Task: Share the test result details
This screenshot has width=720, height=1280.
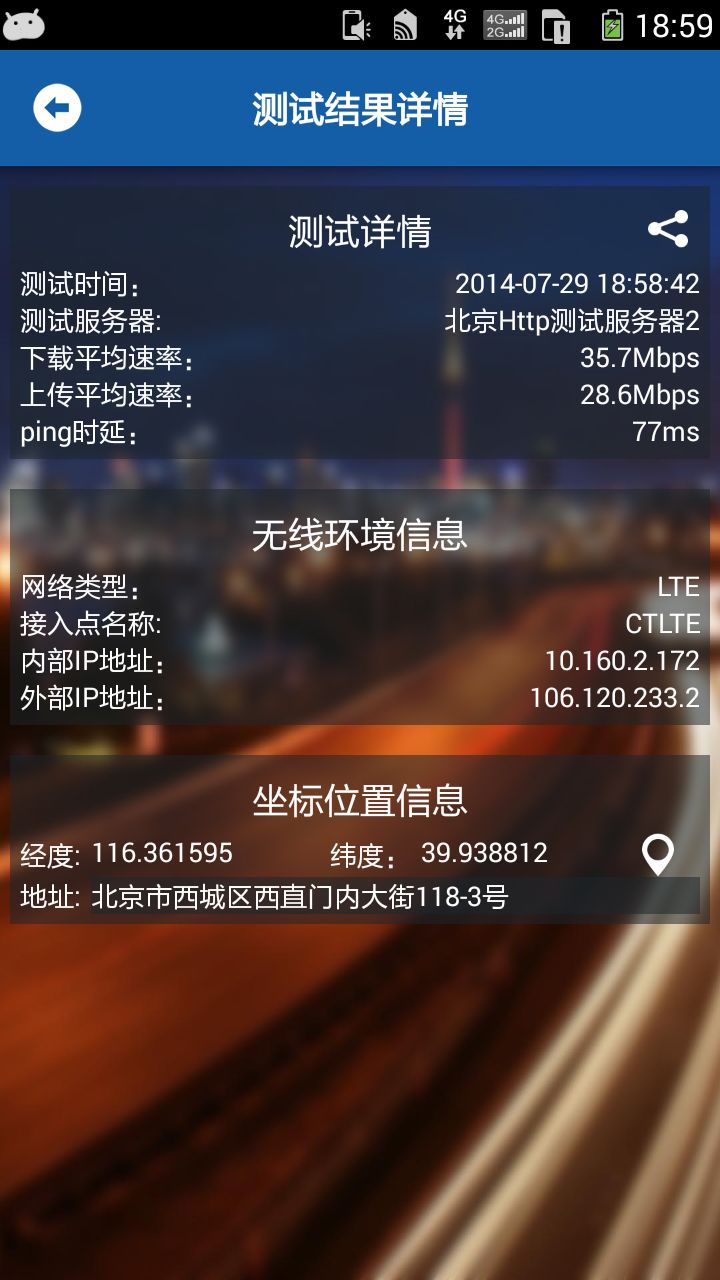Action: (x=668, y=229)
